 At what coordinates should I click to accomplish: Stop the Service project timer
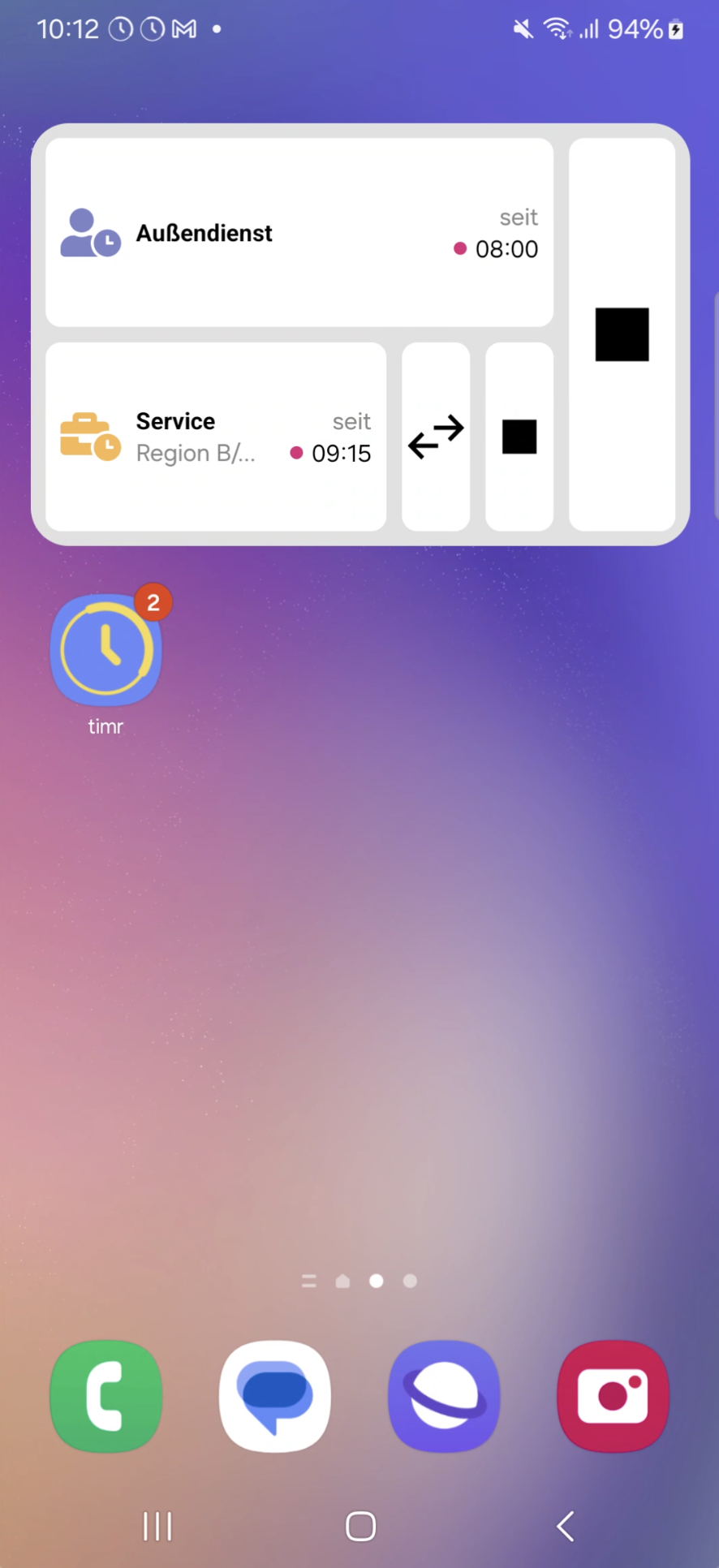[519, 437]
